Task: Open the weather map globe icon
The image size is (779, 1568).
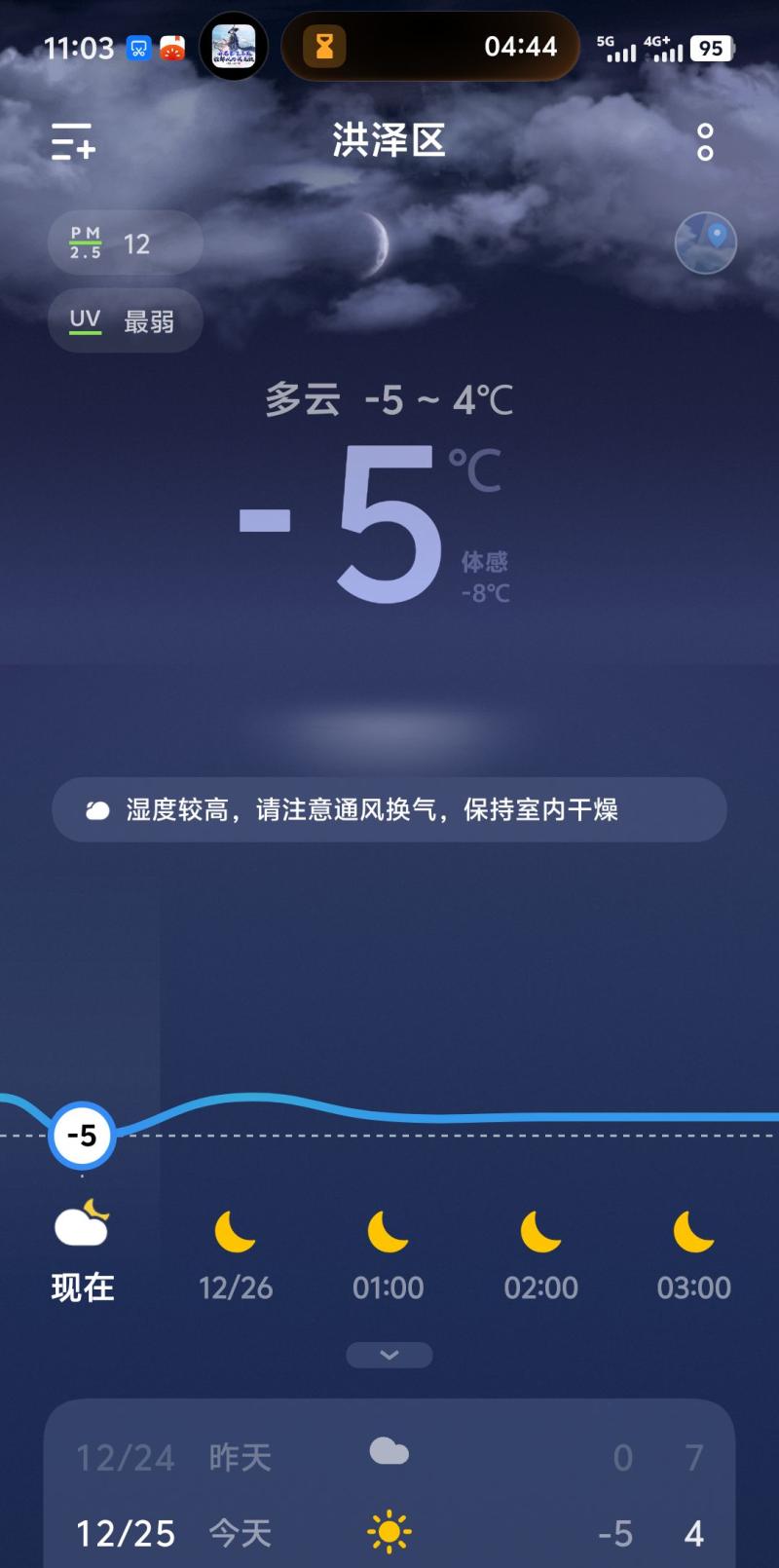Action: pyautogui.click(x=705, y=243)
